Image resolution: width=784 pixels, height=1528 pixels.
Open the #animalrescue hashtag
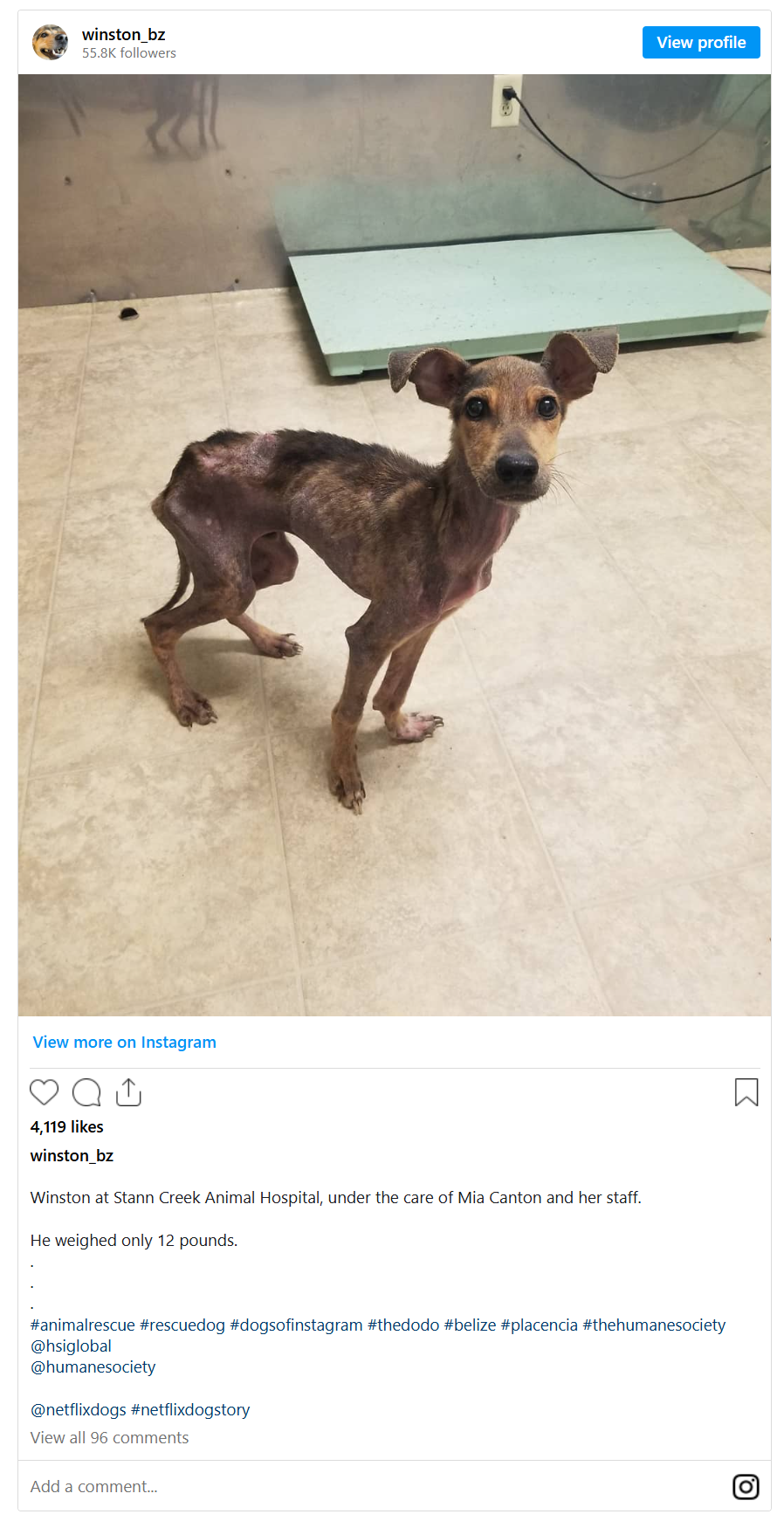[83, 1325]
